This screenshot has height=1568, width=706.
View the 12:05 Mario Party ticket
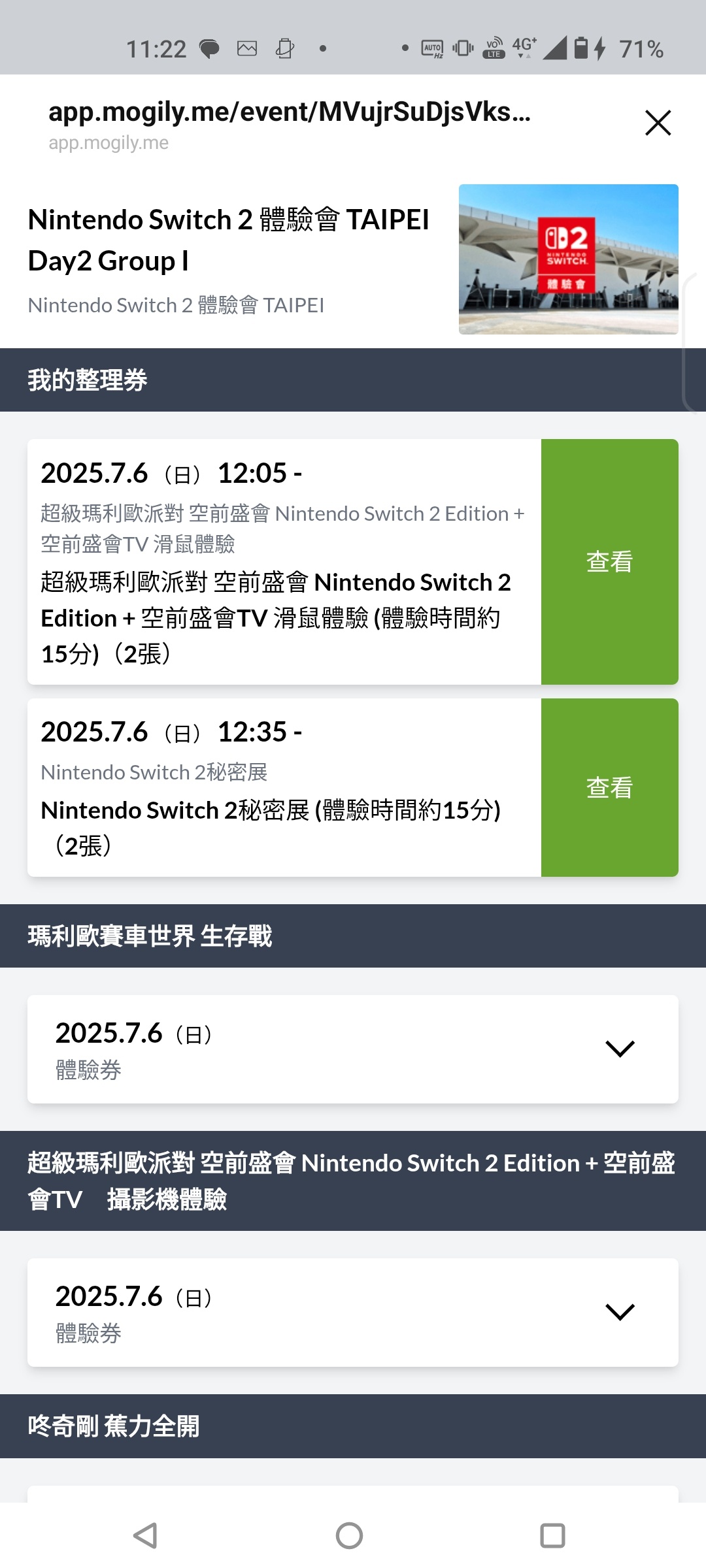point(609,562)
